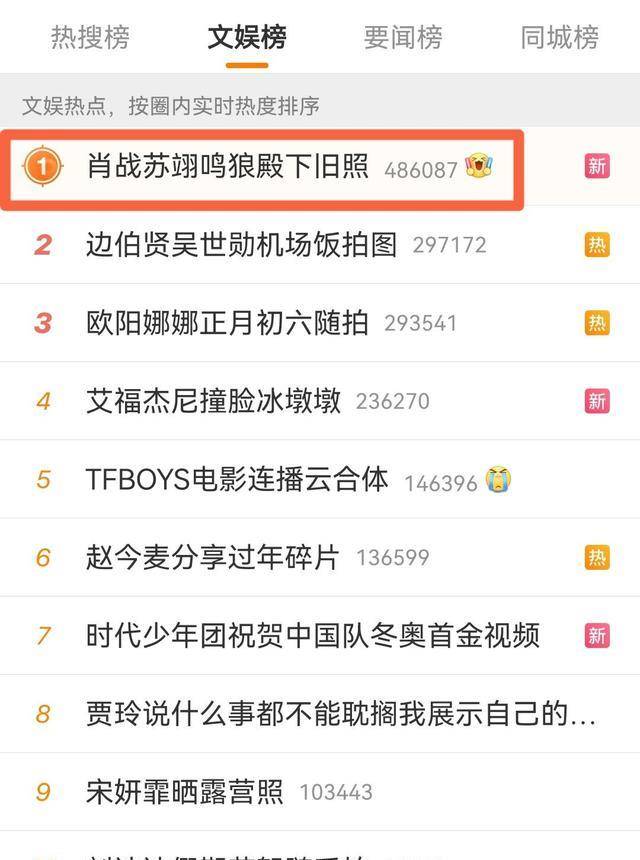640x860 pixels.
Task: View topic 欧阳娜娜正月初六随拍
Action: 227,323
